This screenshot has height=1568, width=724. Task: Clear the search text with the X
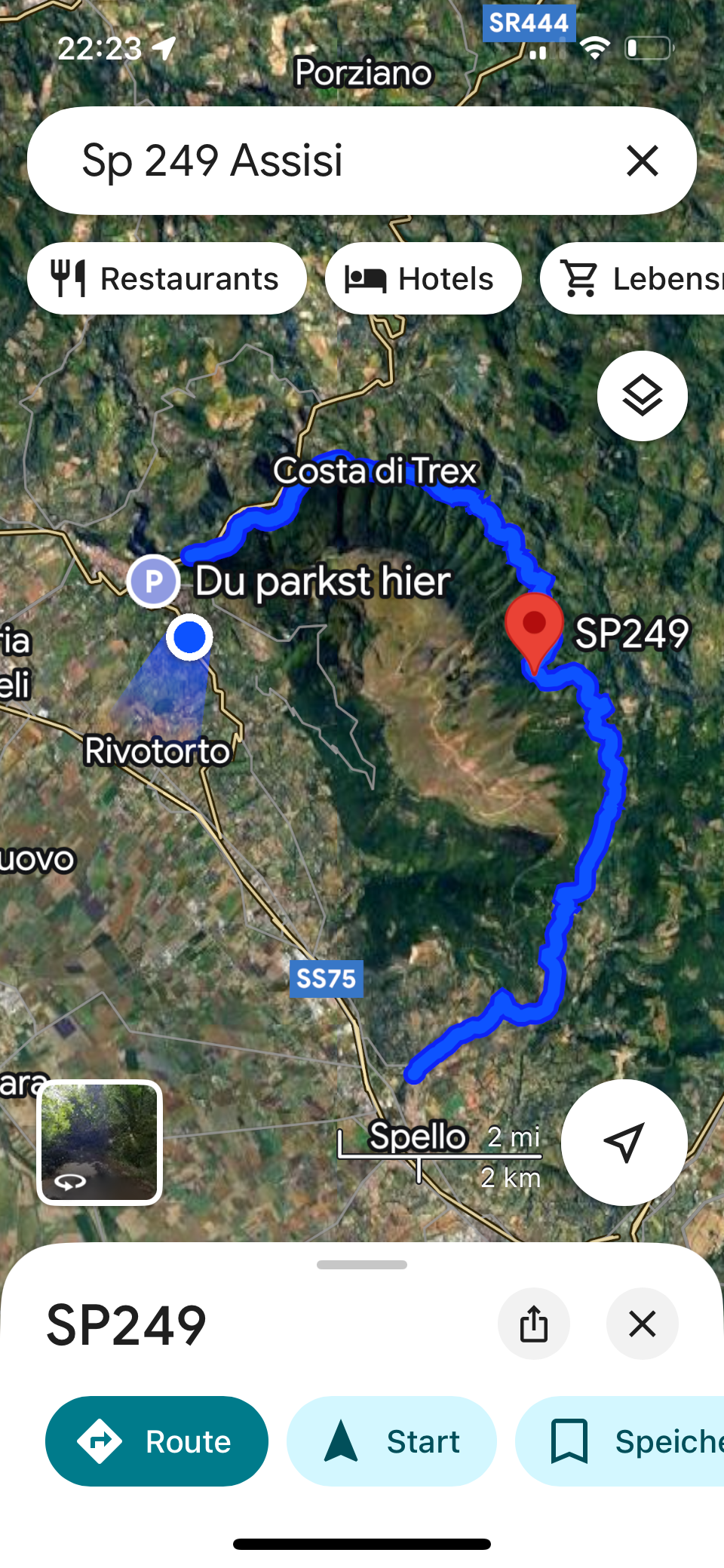tap(642, 161)
